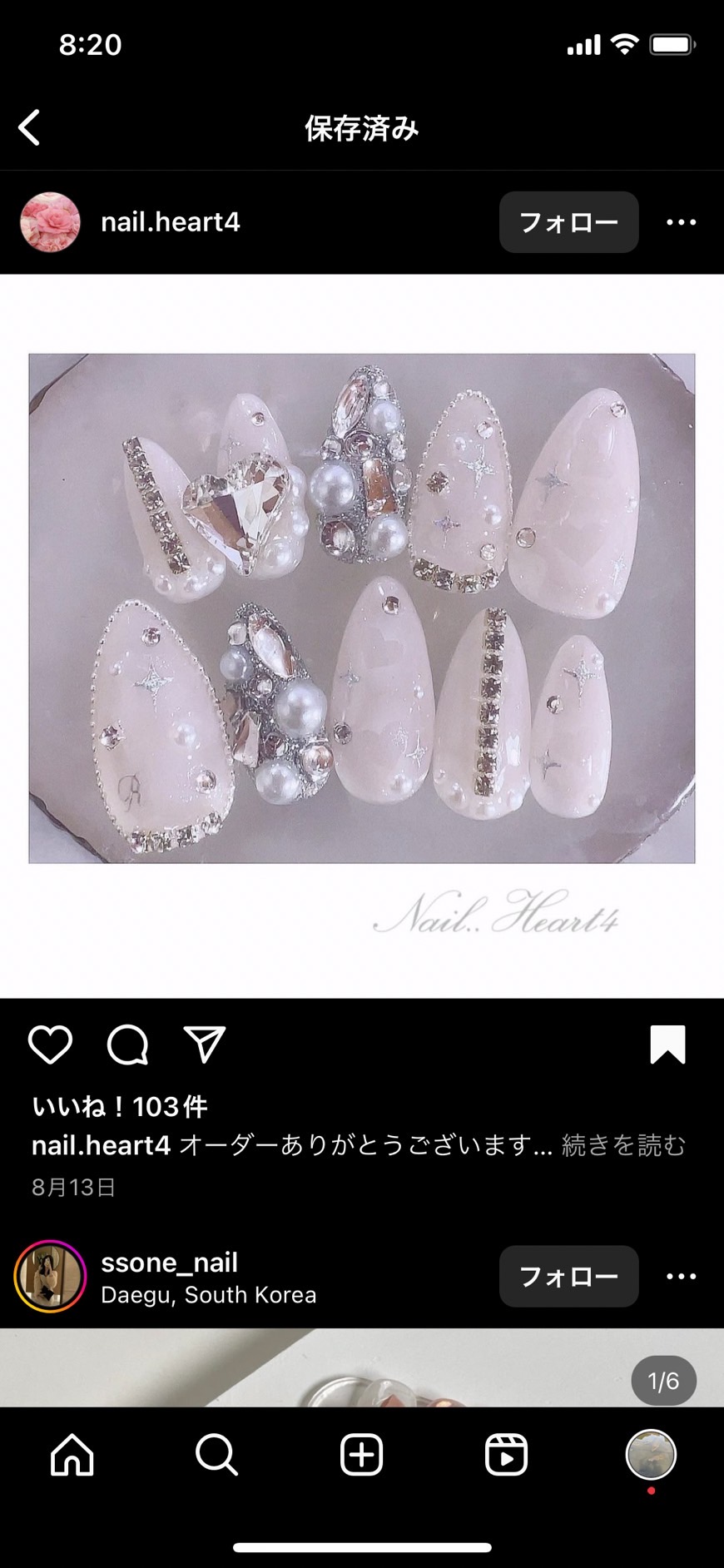Open the ssone_nail profile story ring
The image size is (724, 1568).
click(50, 1276)
